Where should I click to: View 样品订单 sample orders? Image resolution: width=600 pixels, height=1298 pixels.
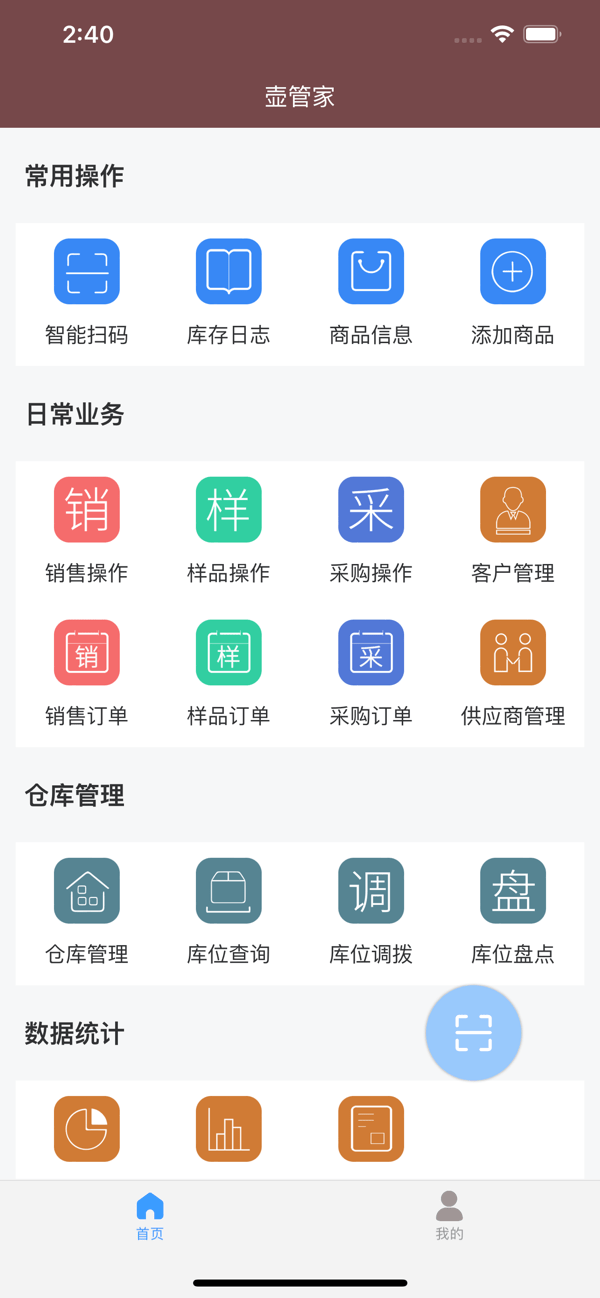coord(229,653)
